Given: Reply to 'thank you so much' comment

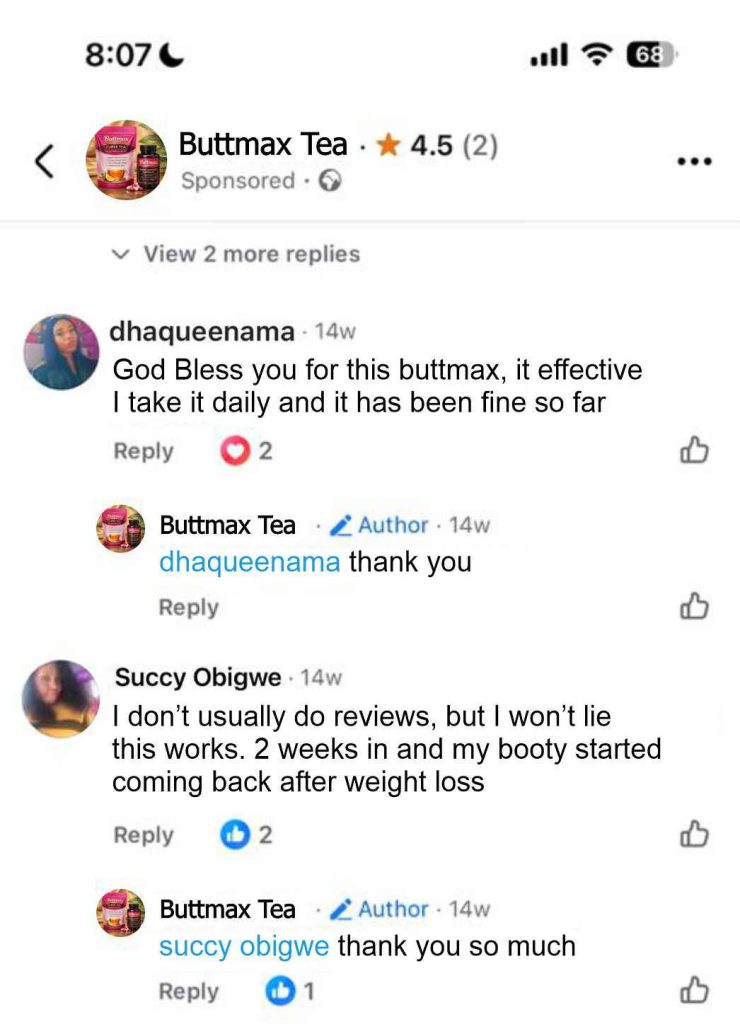Looking at the screenshot, I should 188,991.
